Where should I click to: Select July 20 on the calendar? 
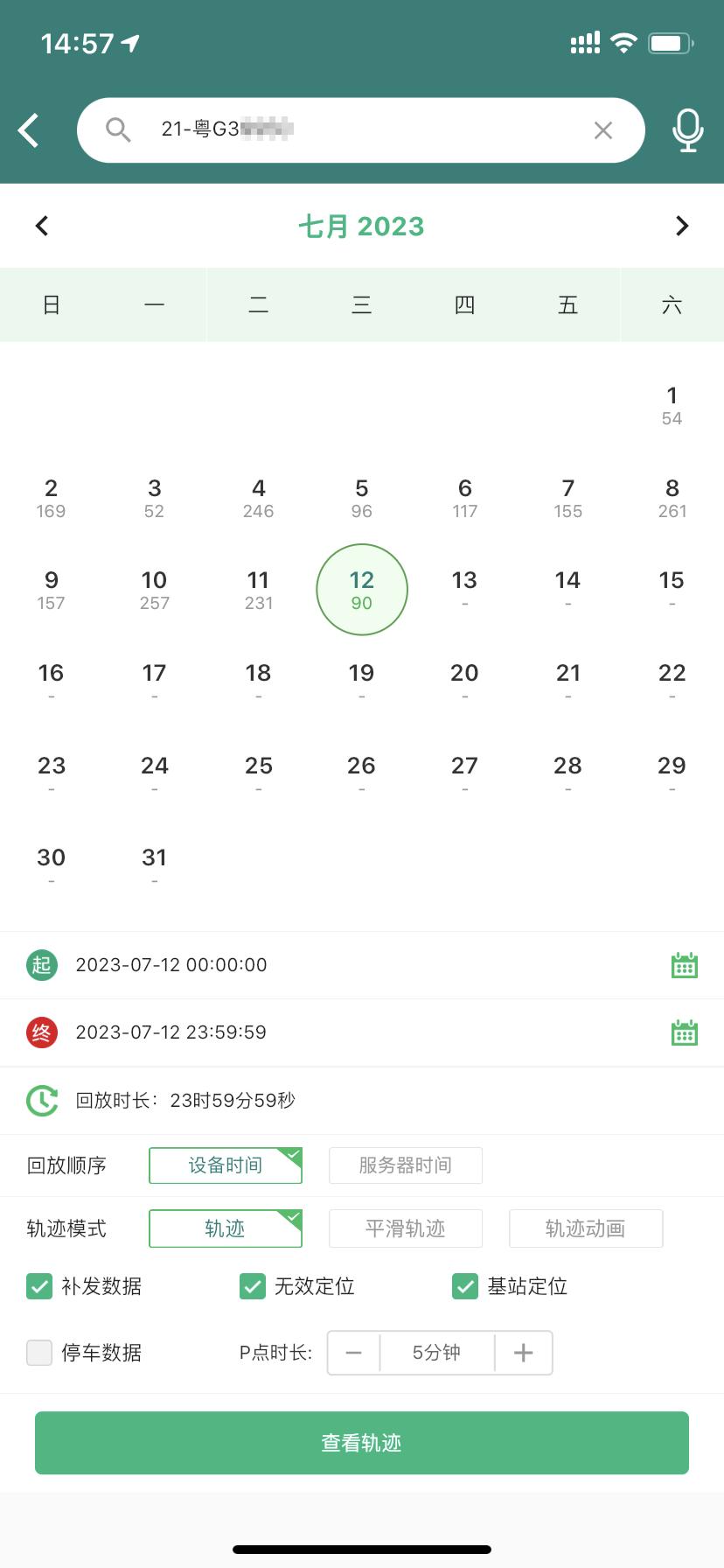[464, 673]
